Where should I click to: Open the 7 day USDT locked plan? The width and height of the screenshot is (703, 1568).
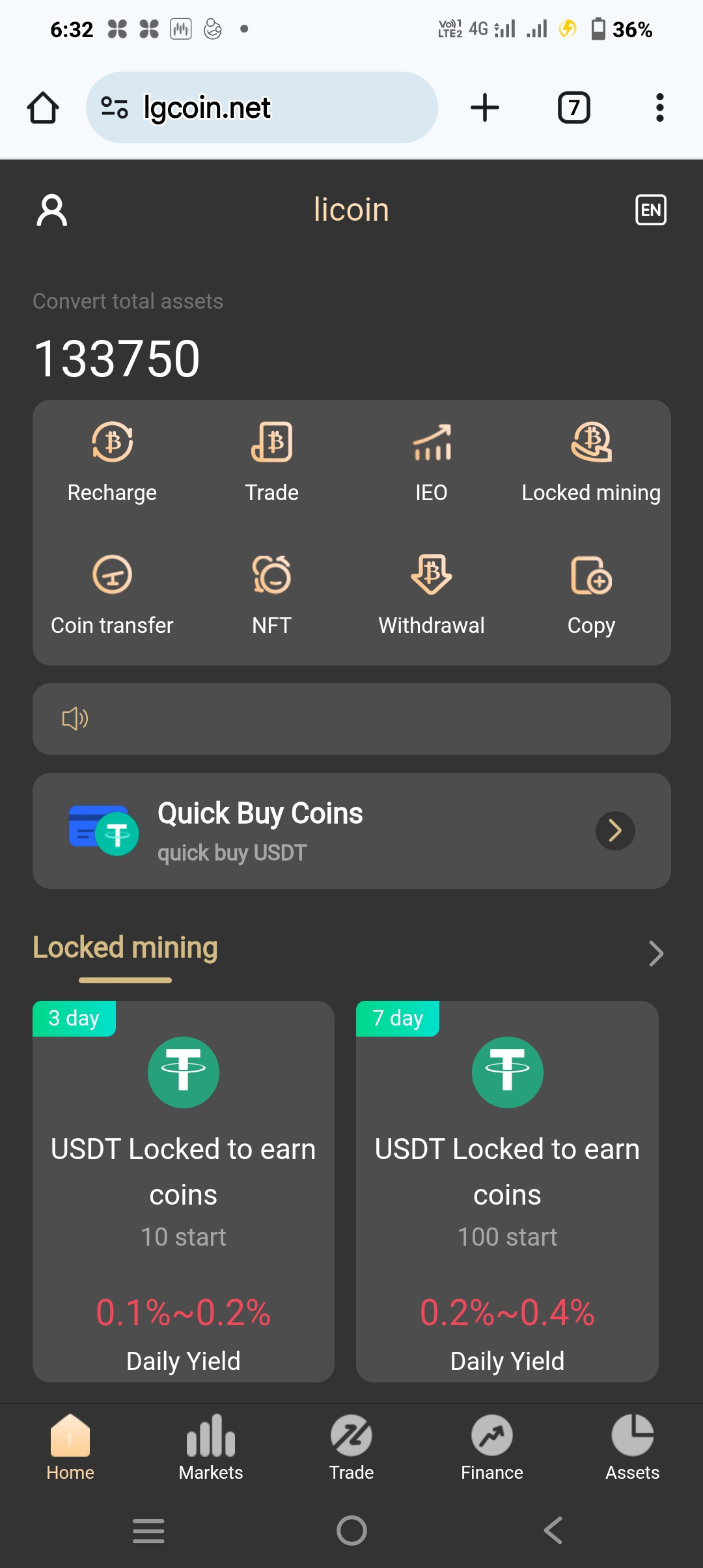click(507, 1191)
